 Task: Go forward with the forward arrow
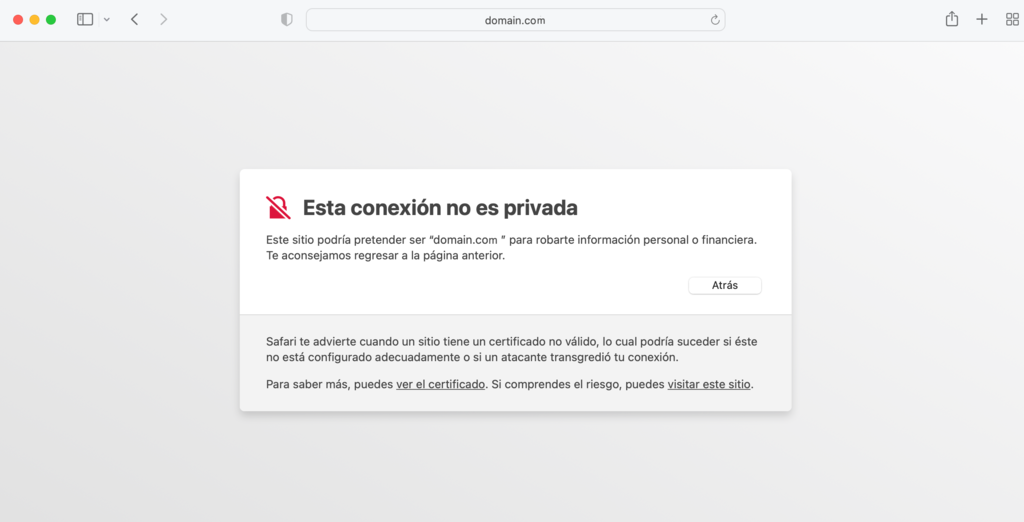[164, 20]
